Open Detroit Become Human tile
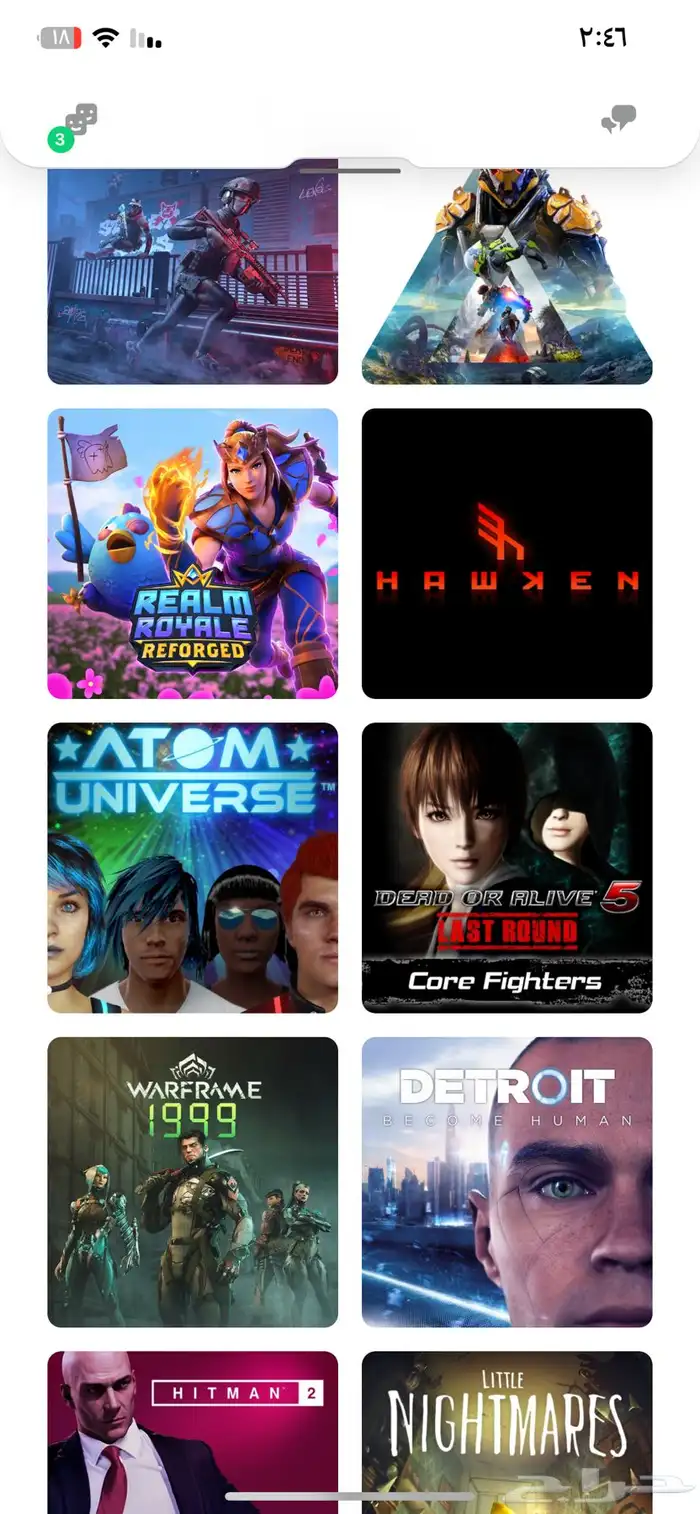700x1514 pixels. 506,1181
